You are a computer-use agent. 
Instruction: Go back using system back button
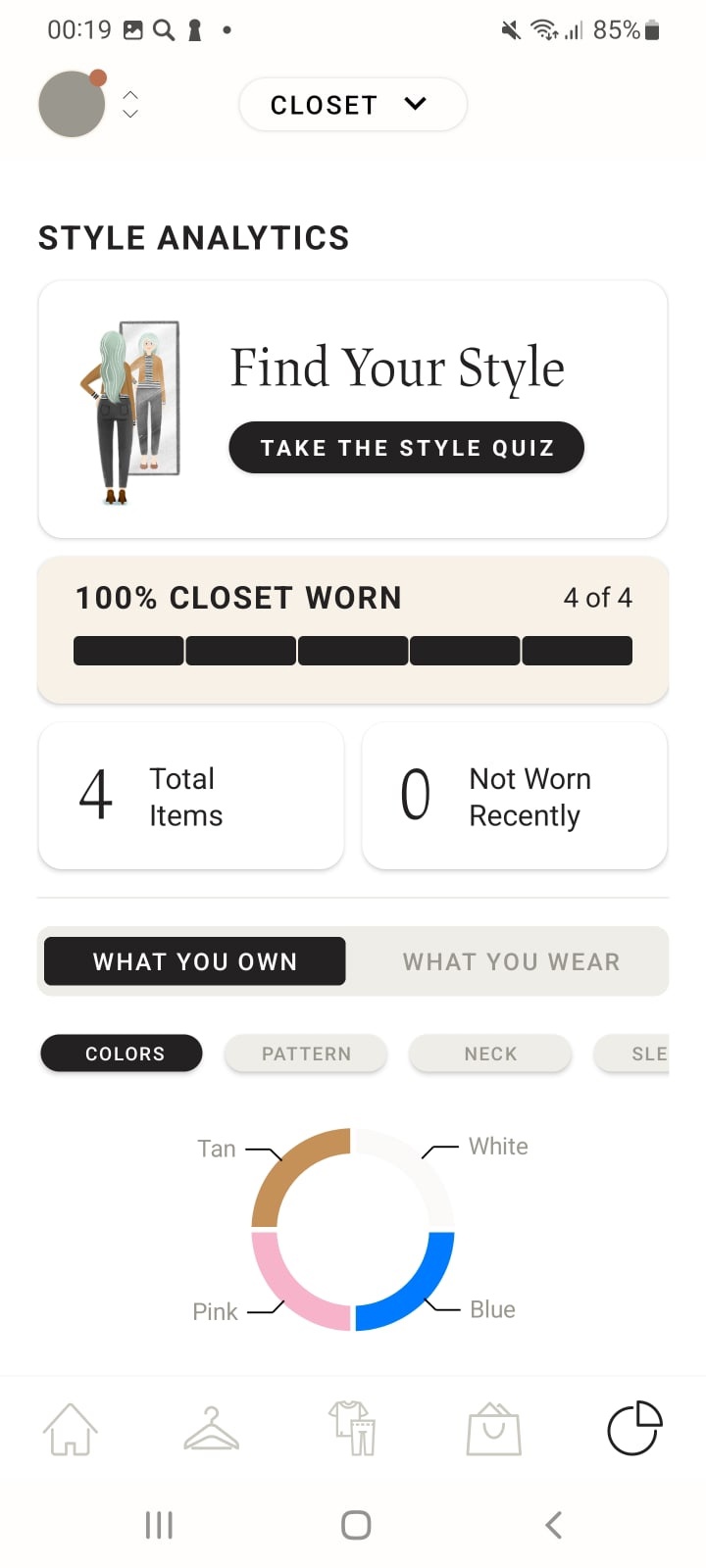[x=554, y=1525]
